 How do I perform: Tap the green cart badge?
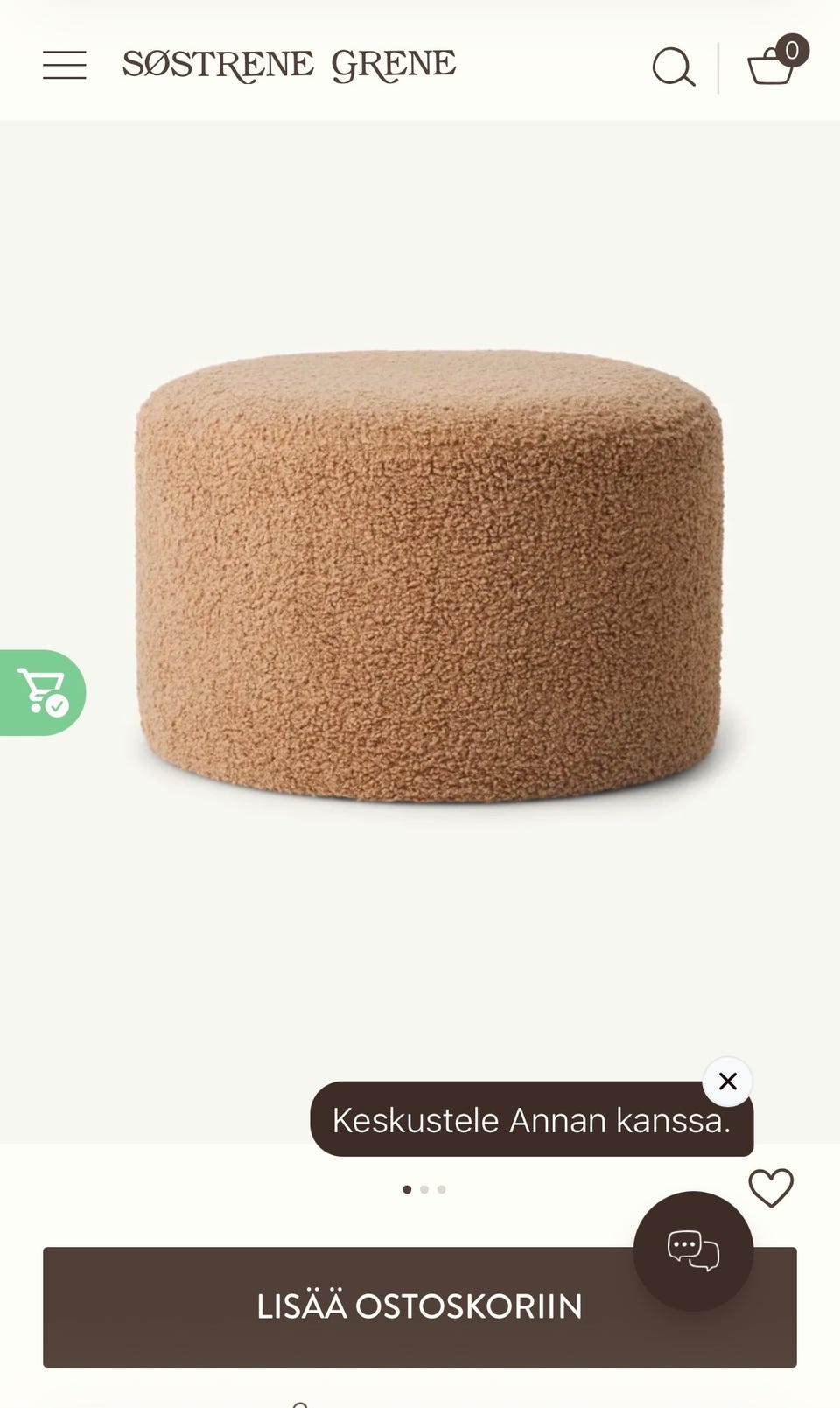[x=42, y=692]
